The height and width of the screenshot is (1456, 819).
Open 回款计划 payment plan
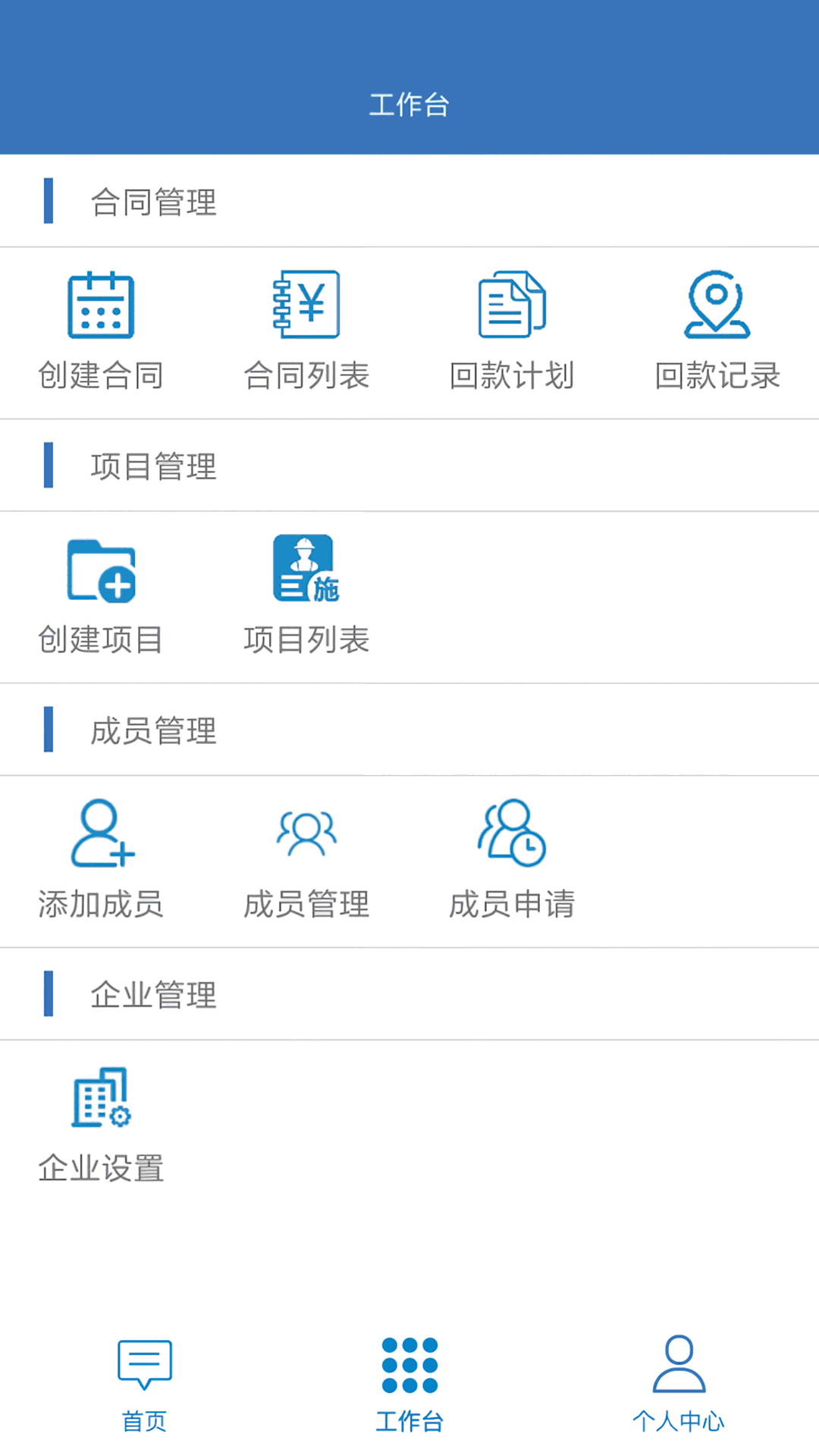click(x=512, y=330)
